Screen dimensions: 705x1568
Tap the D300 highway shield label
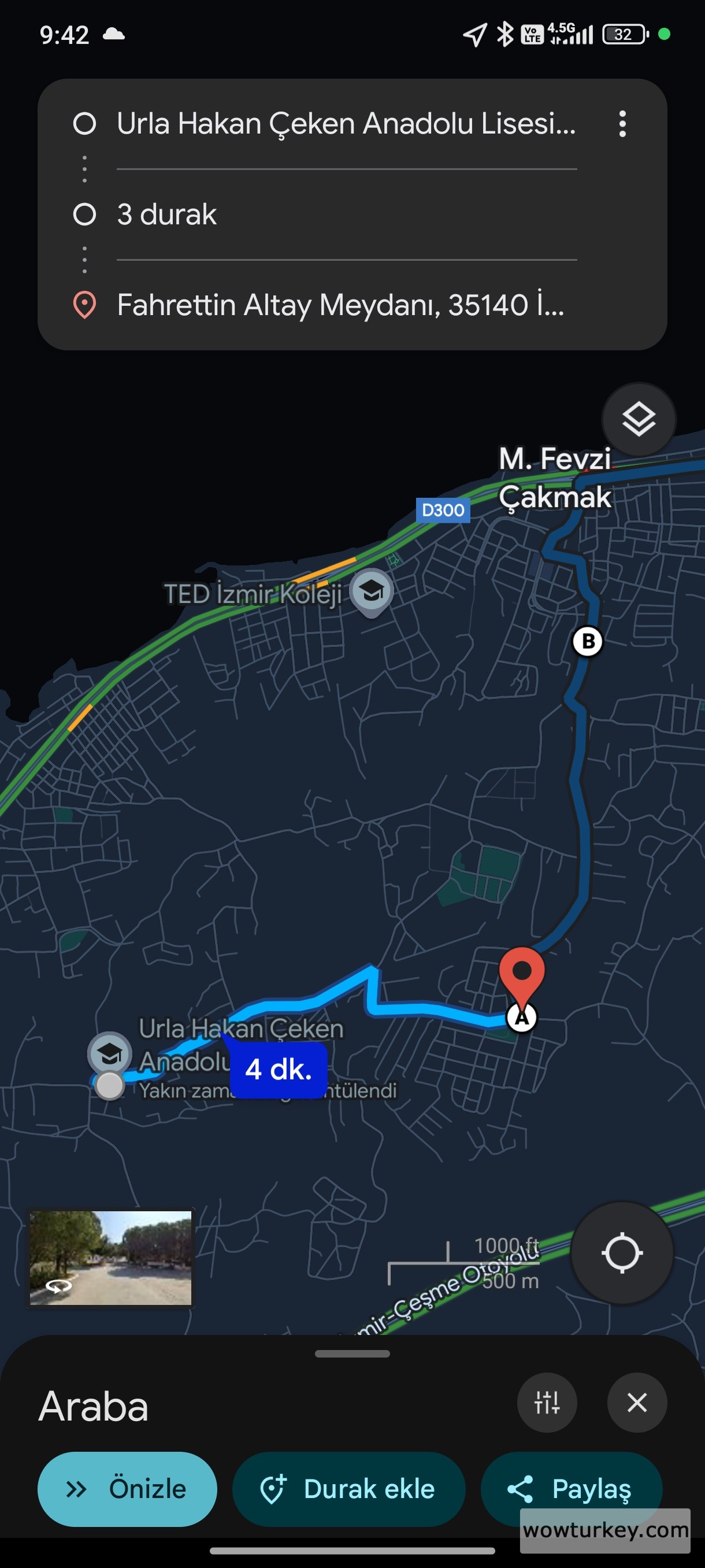[x=444, y=511]
